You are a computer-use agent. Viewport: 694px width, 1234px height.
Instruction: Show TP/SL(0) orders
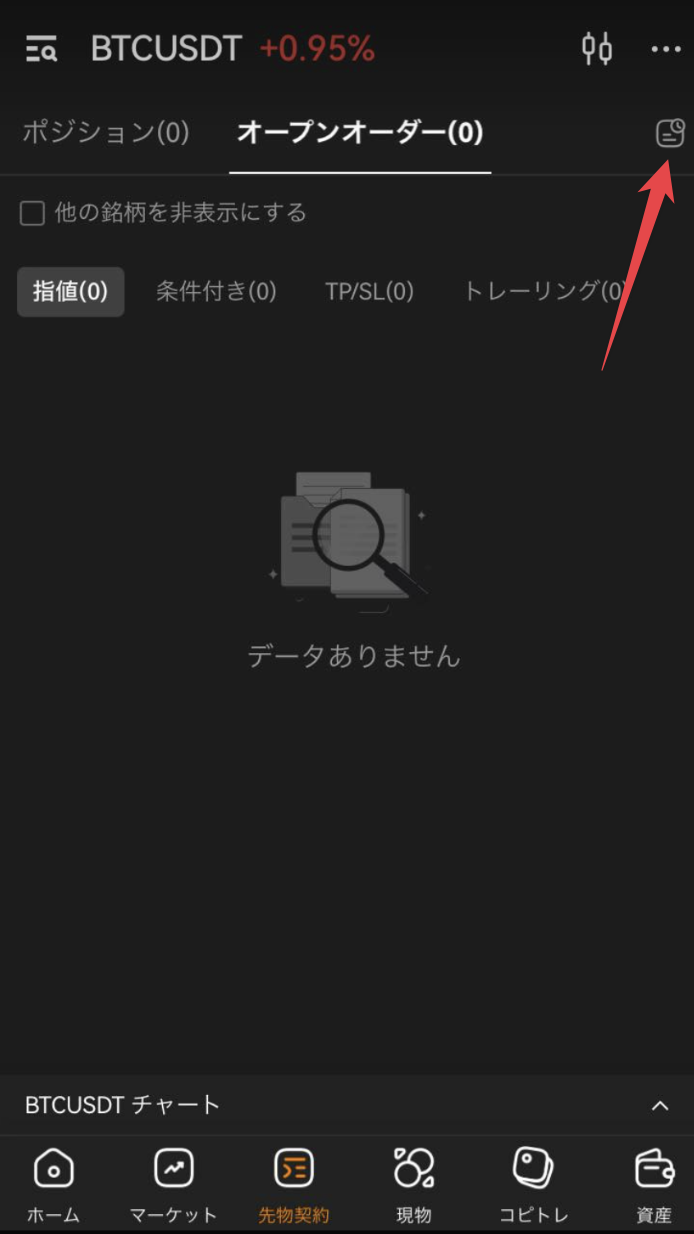(x=369, y=291)
